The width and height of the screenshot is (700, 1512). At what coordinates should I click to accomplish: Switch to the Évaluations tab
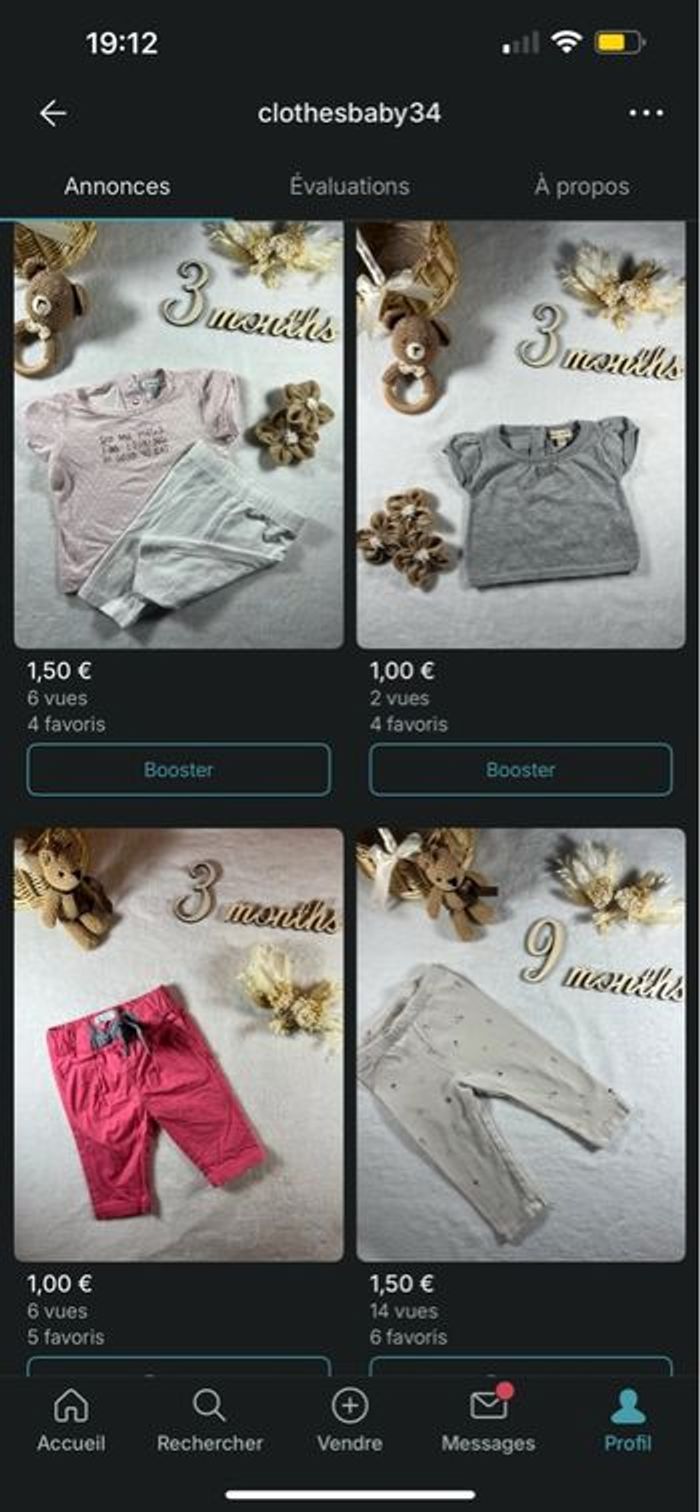349,186
